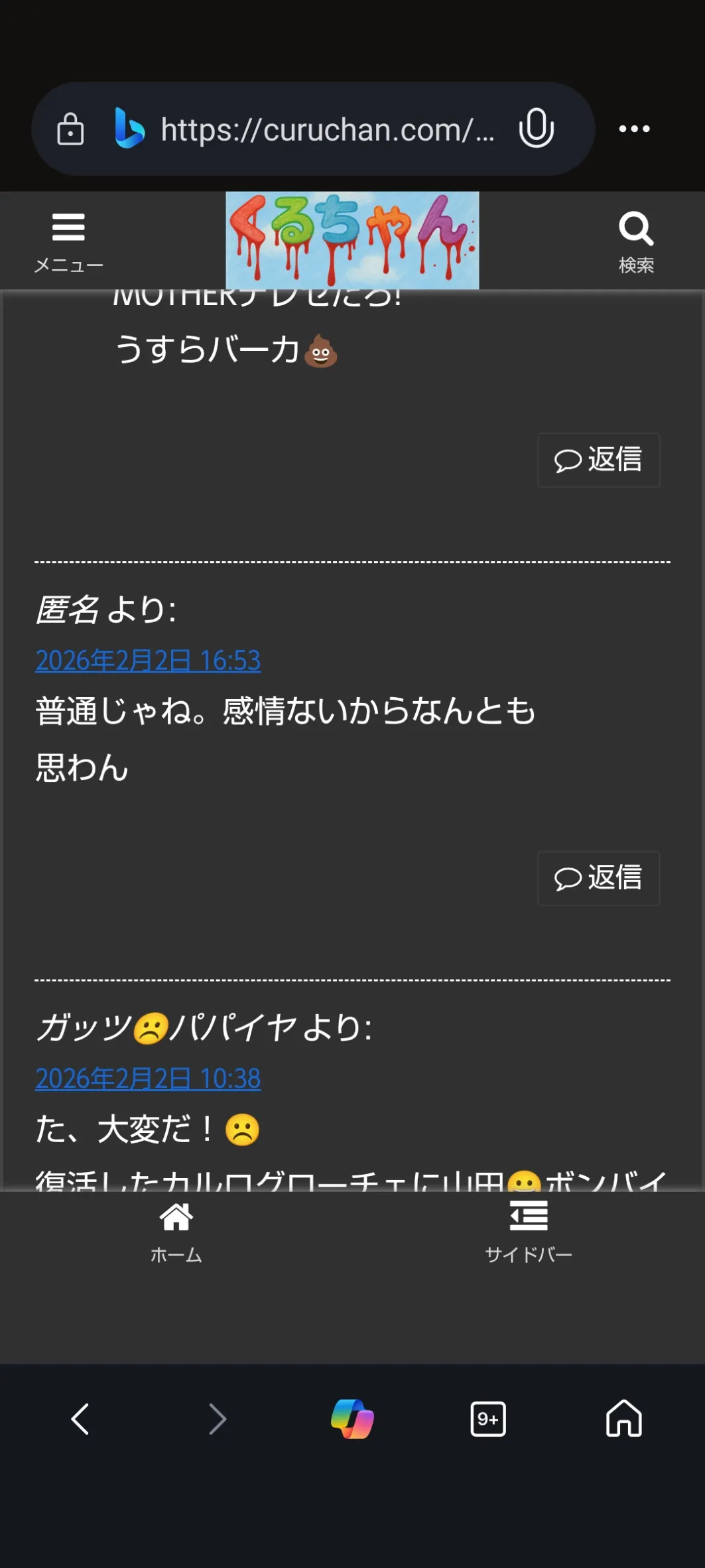Image resolution: width=705 pixels, height=1568 pixels.
Task: Tap the くるちゃん site logo
Action: pos(352,240)
